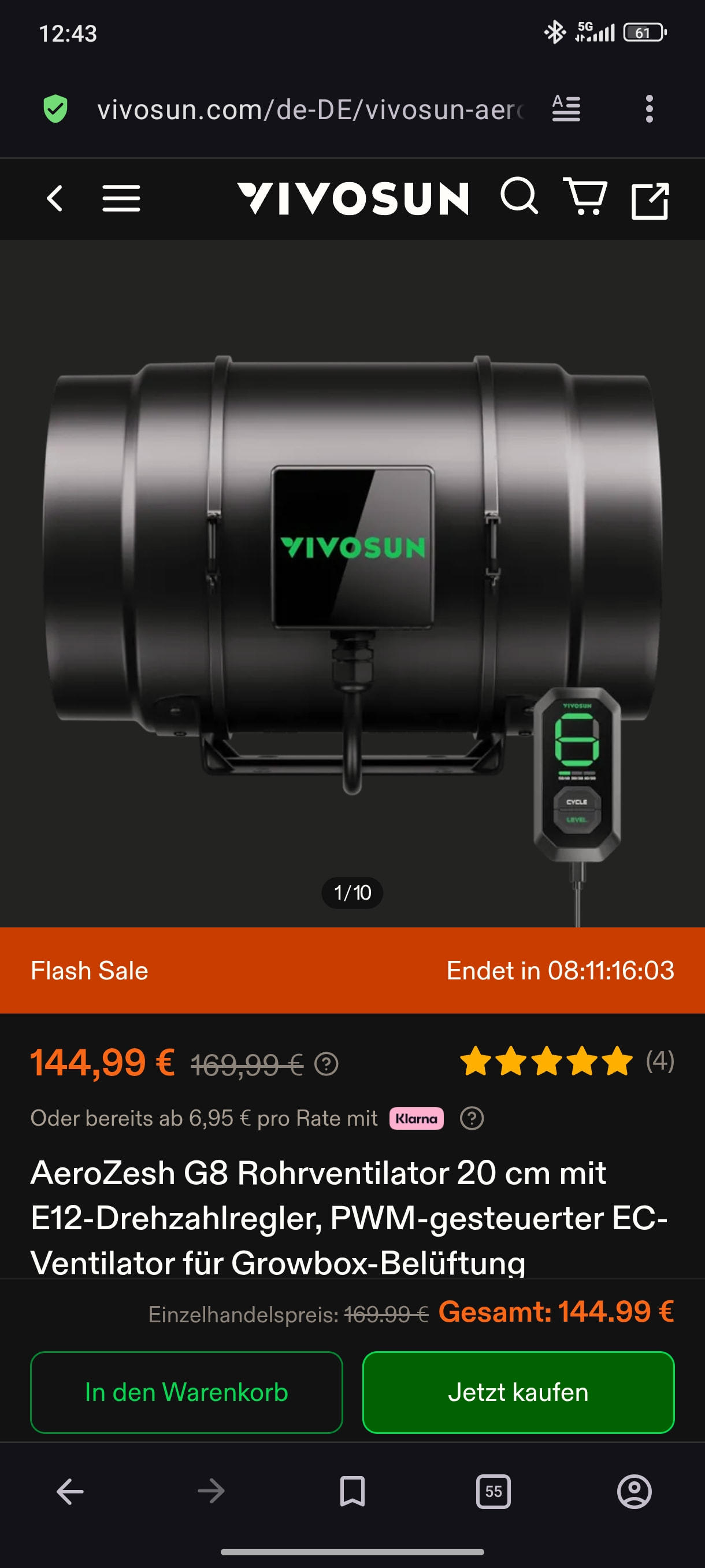Buy now with Jetzt kaufen
Image resolution: width=705 pixels, height=1568 pixels.
pyautogui.click(x=518, y=1392)
